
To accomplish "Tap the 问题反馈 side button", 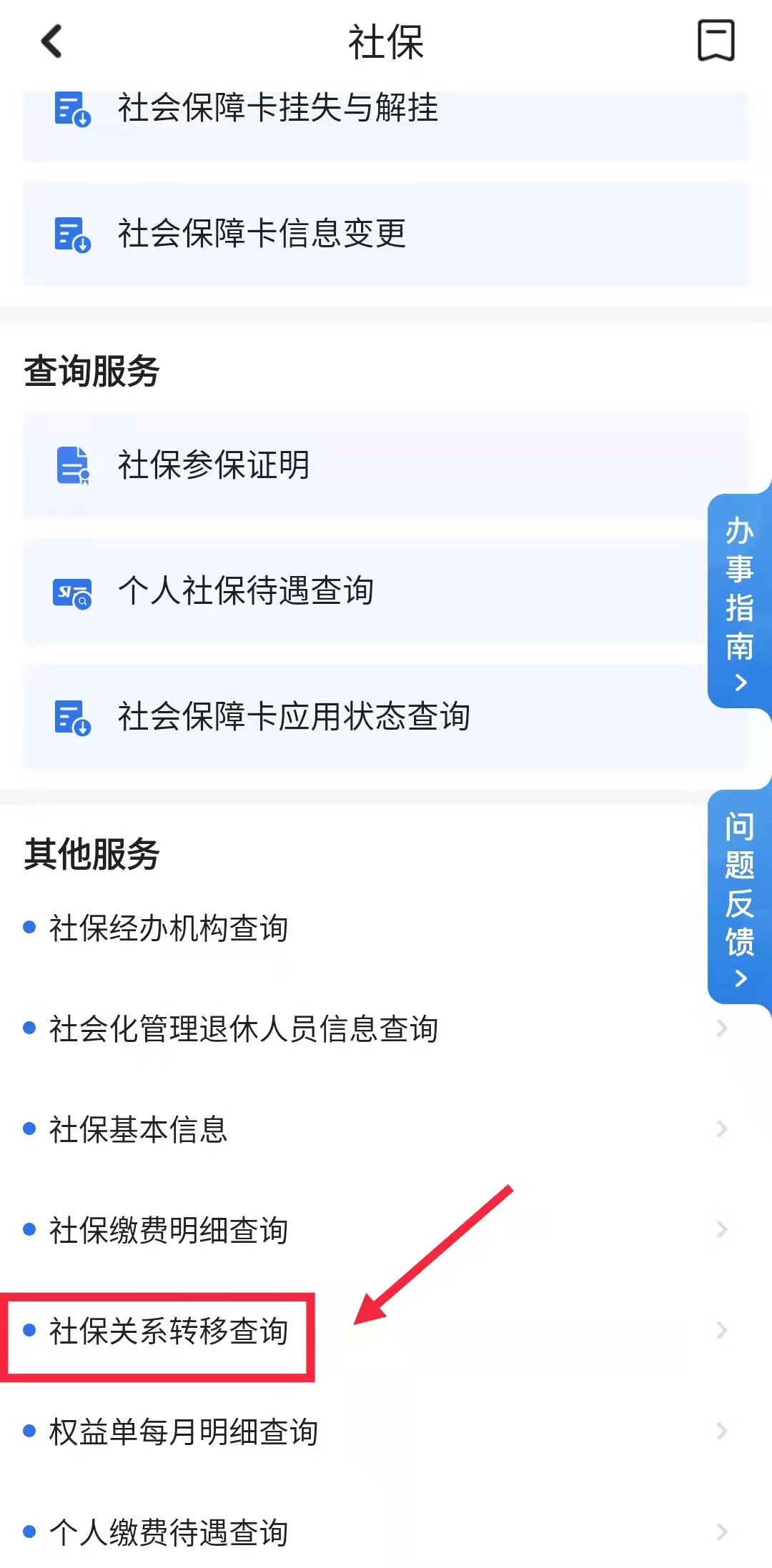I will [x=739, y=897].
